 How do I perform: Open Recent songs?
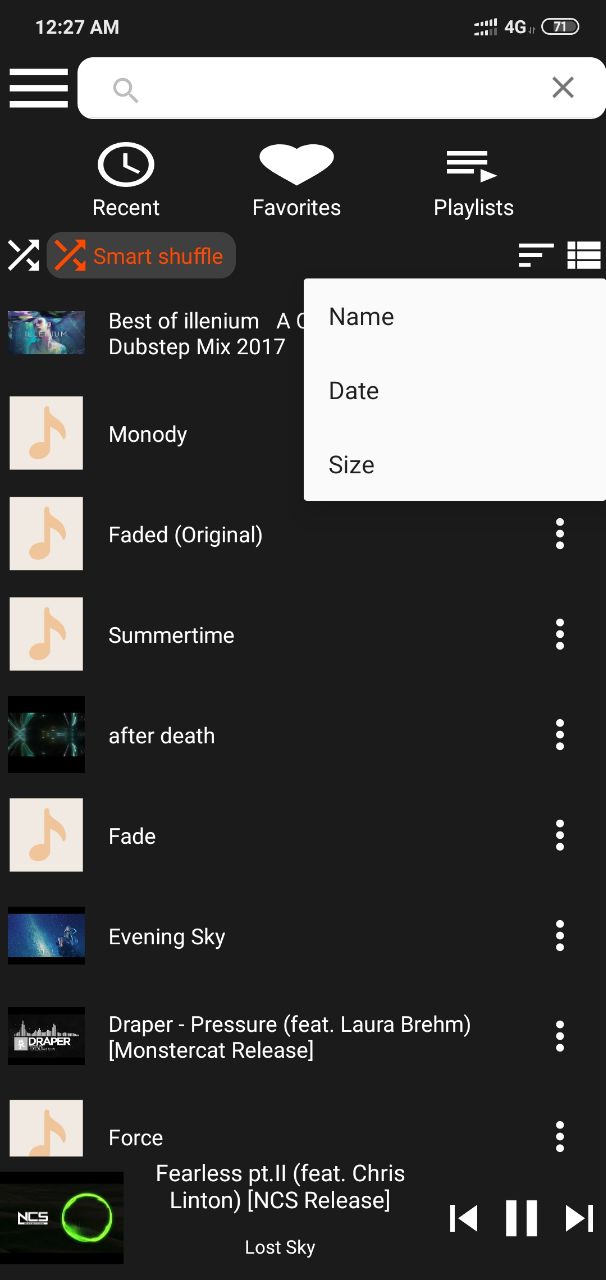click(x=126, y=181)
